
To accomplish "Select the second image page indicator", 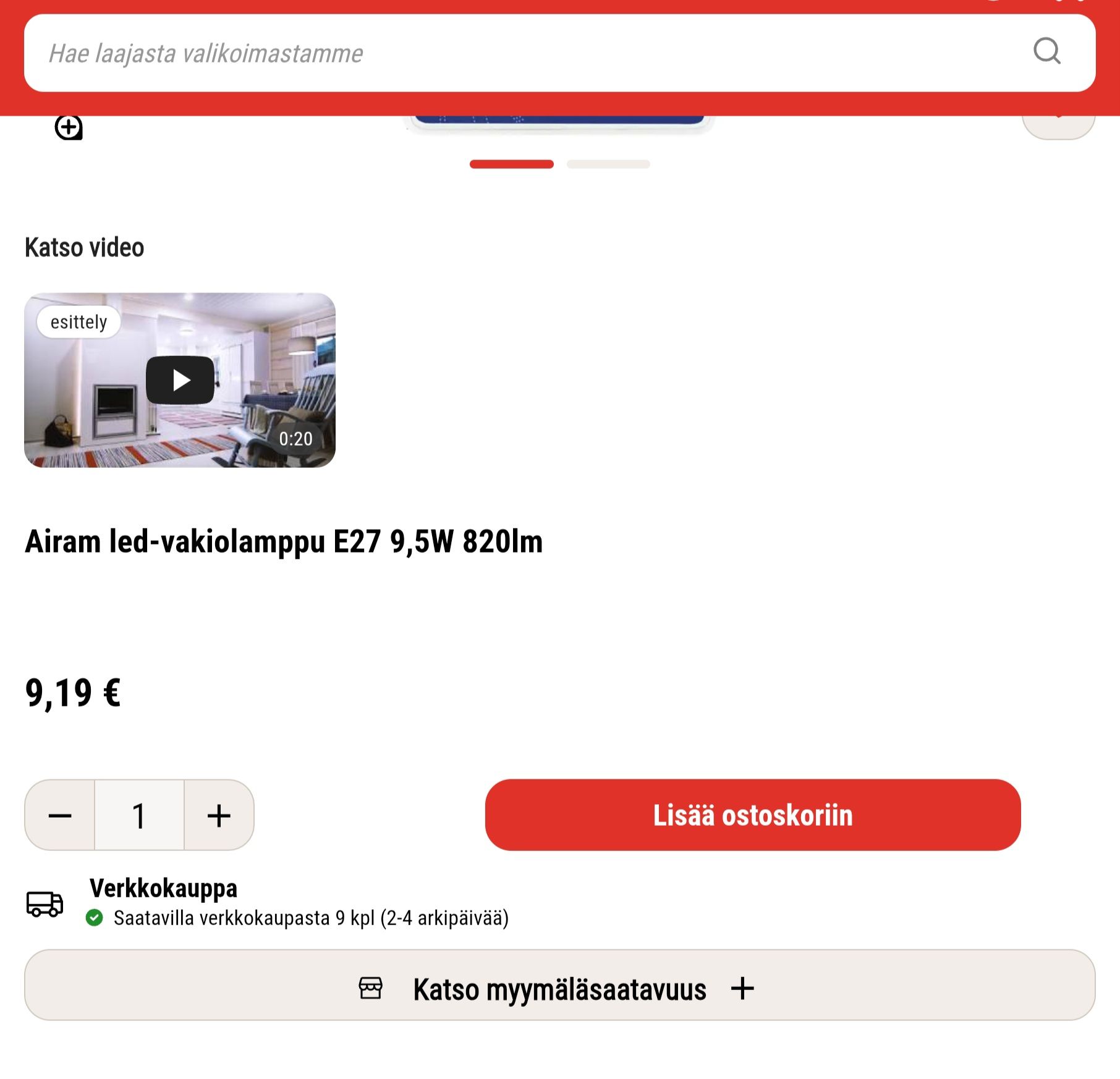I will tap(608, 164).
